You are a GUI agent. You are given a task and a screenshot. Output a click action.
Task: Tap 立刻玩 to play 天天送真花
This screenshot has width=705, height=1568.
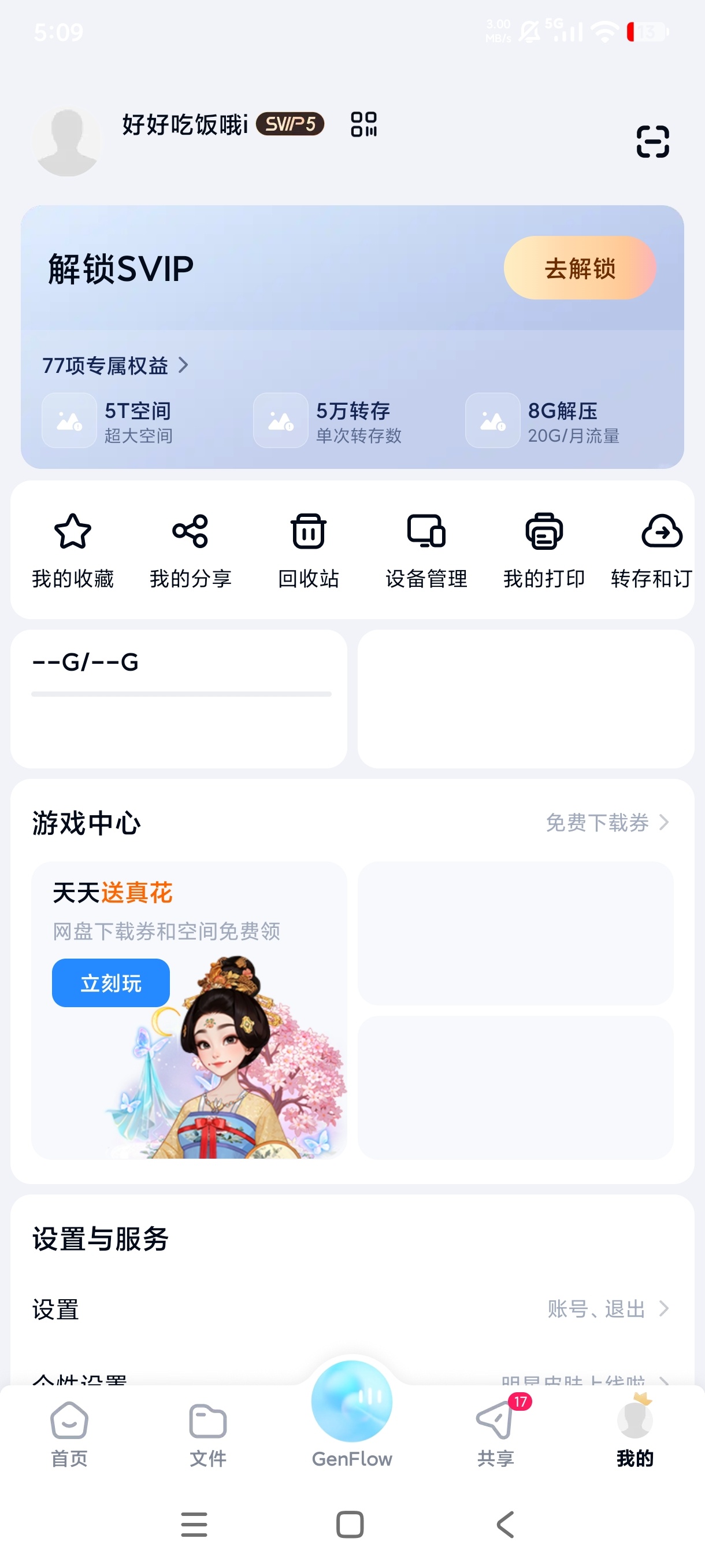click(111, 982)
